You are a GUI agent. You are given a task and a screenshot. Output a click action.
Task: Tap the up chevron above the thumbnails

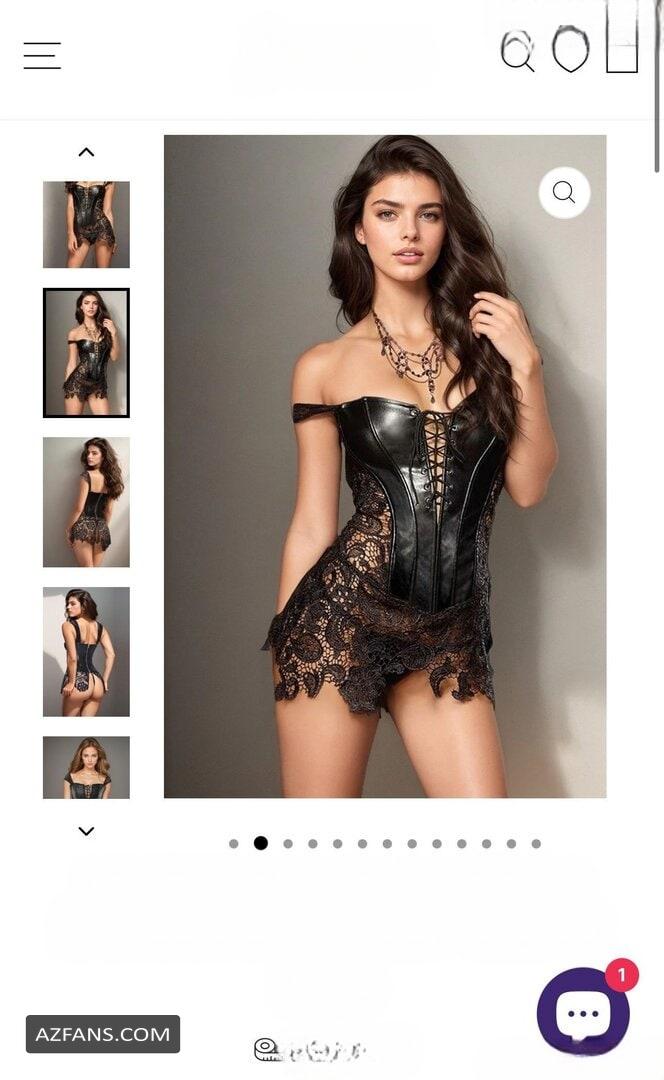coord(86,152)
